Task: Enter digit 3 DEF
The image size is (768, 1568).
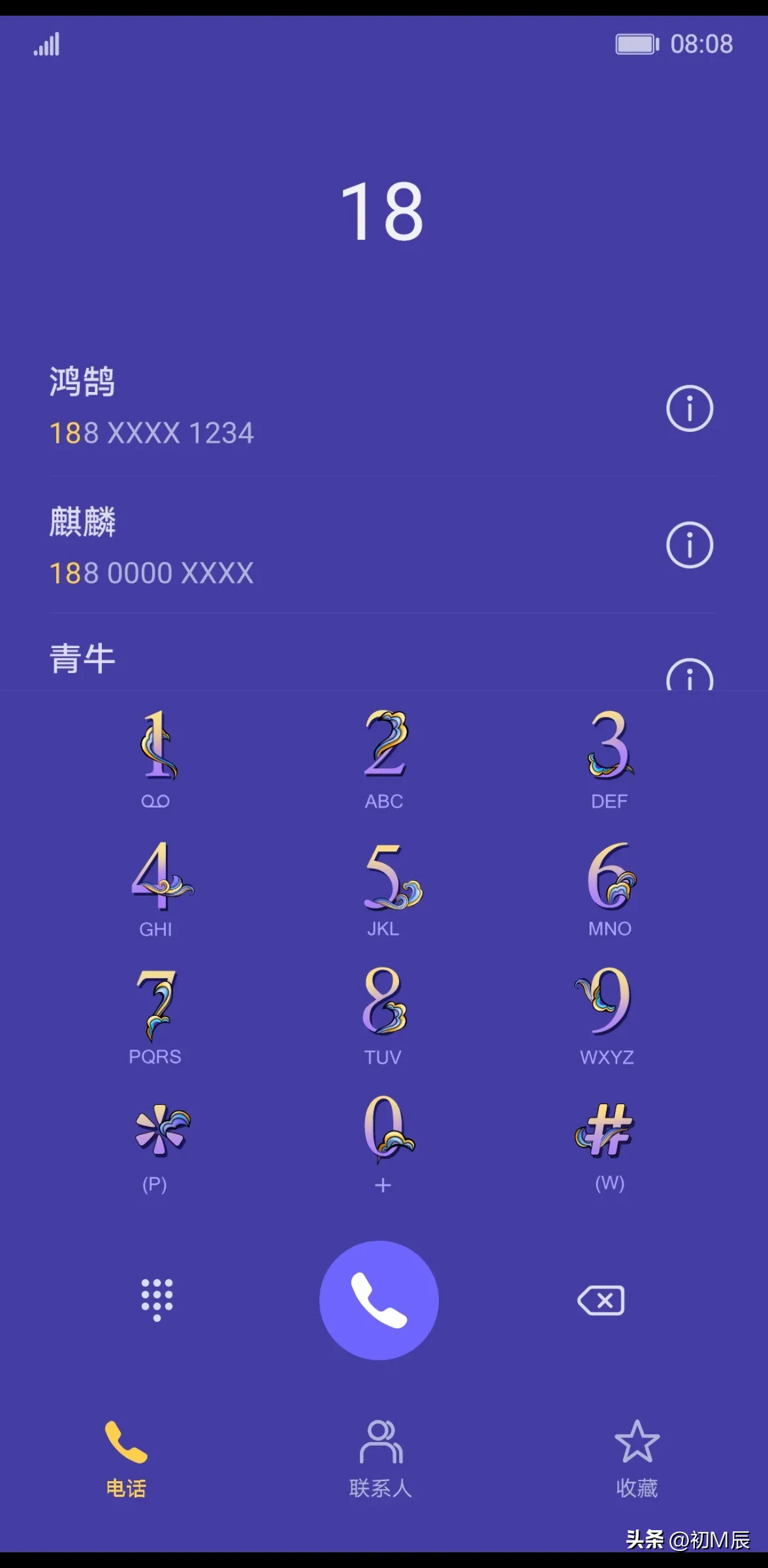Action: point(609,758)
